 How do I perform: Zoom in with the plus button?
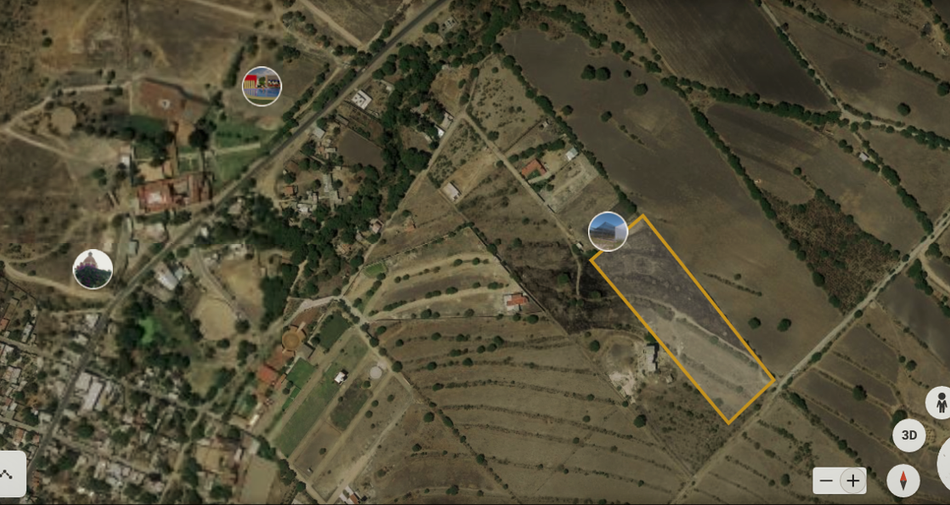[x=853, y=481]
